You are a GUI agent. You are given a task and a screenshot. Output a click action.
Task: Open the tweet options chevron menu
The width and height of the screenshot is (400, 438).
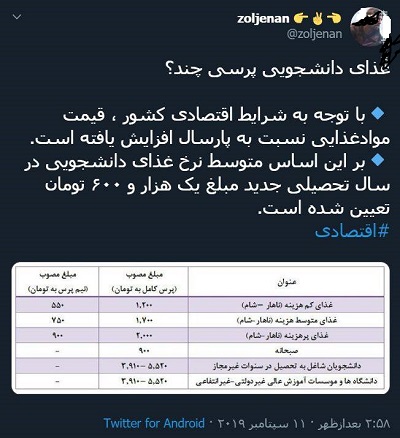pyautogui.click(x=17, y=17)
